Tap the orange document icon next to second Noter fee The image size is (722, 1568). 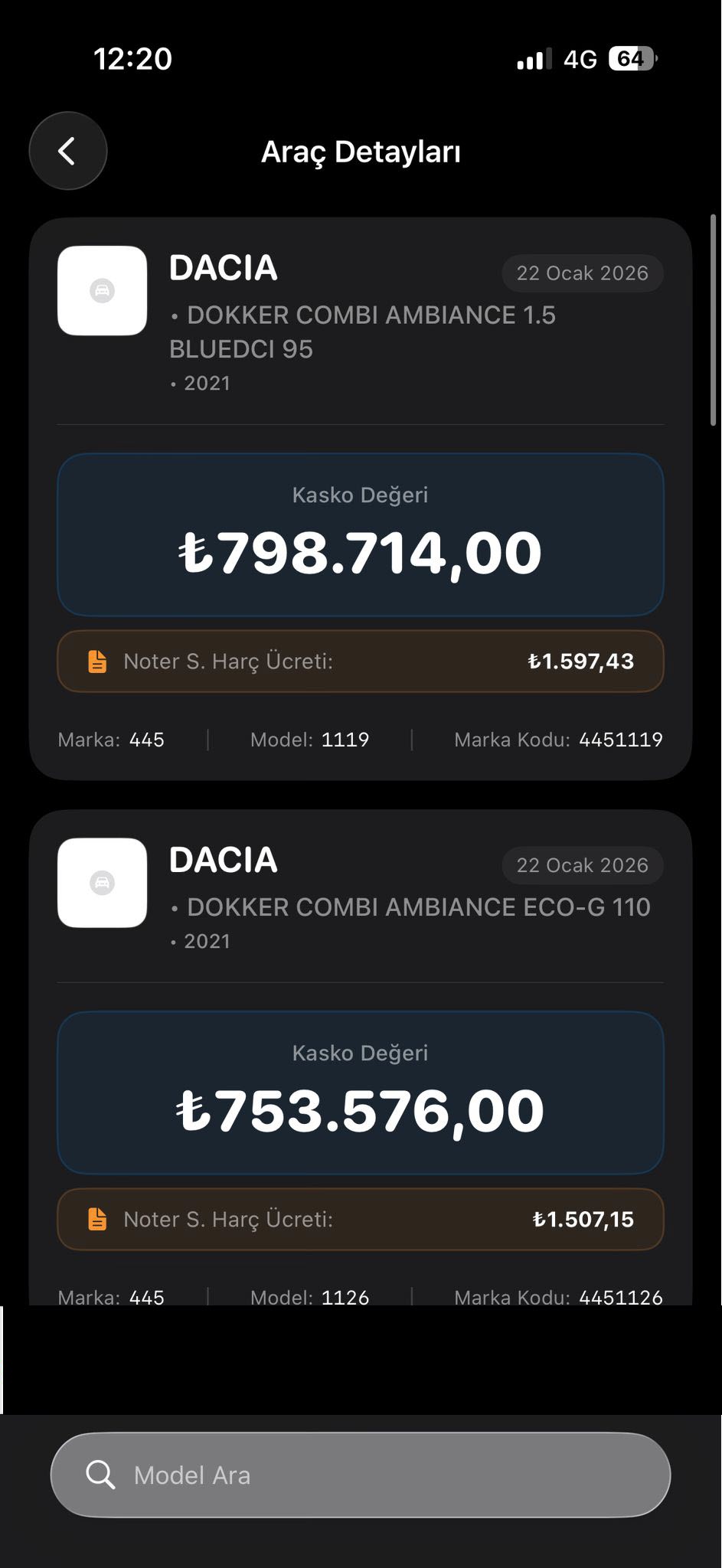pos(96,1219)
